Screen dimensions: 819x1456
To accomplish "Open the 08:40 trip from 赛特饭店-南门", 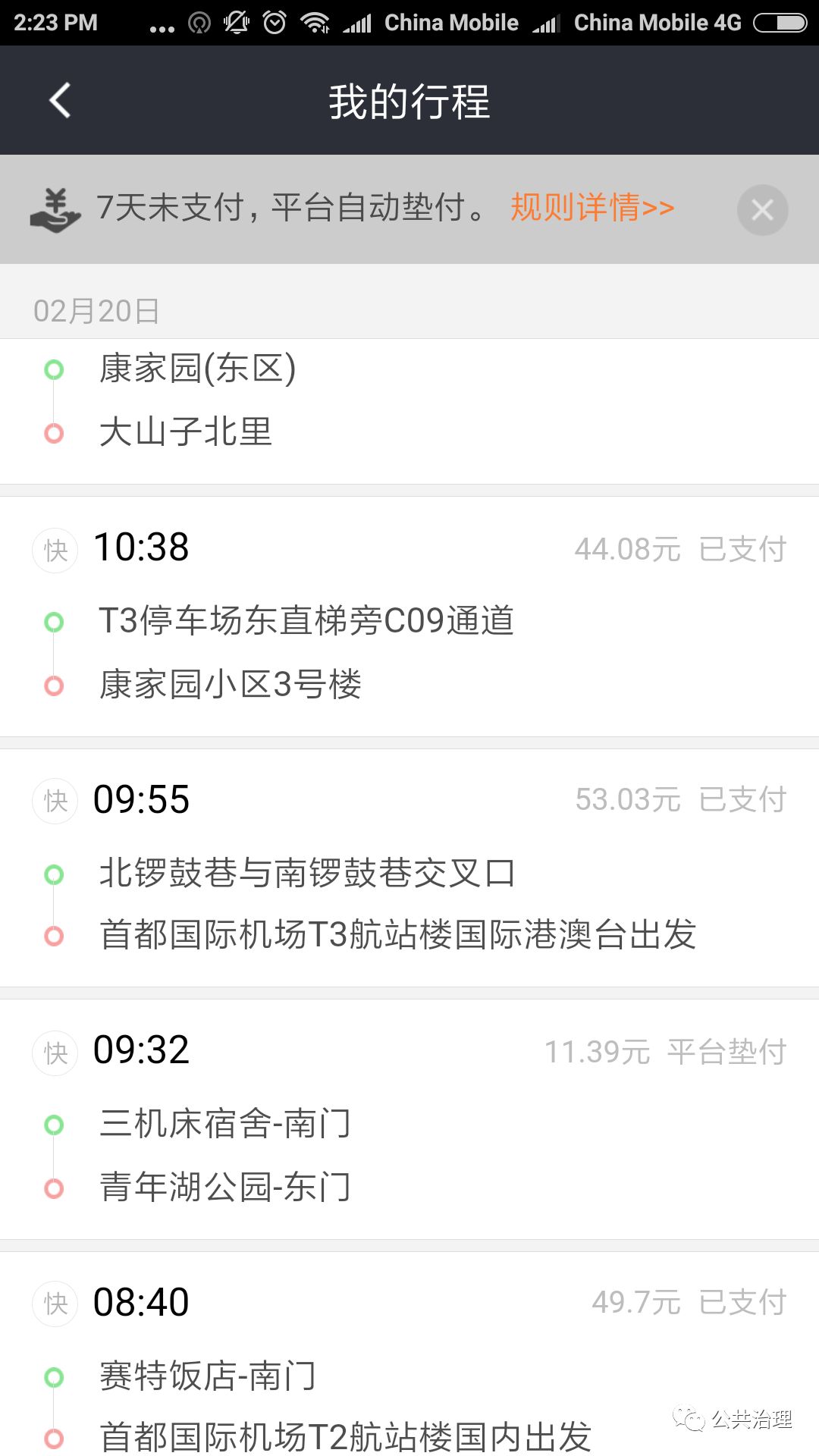I will pos(409,1357).
